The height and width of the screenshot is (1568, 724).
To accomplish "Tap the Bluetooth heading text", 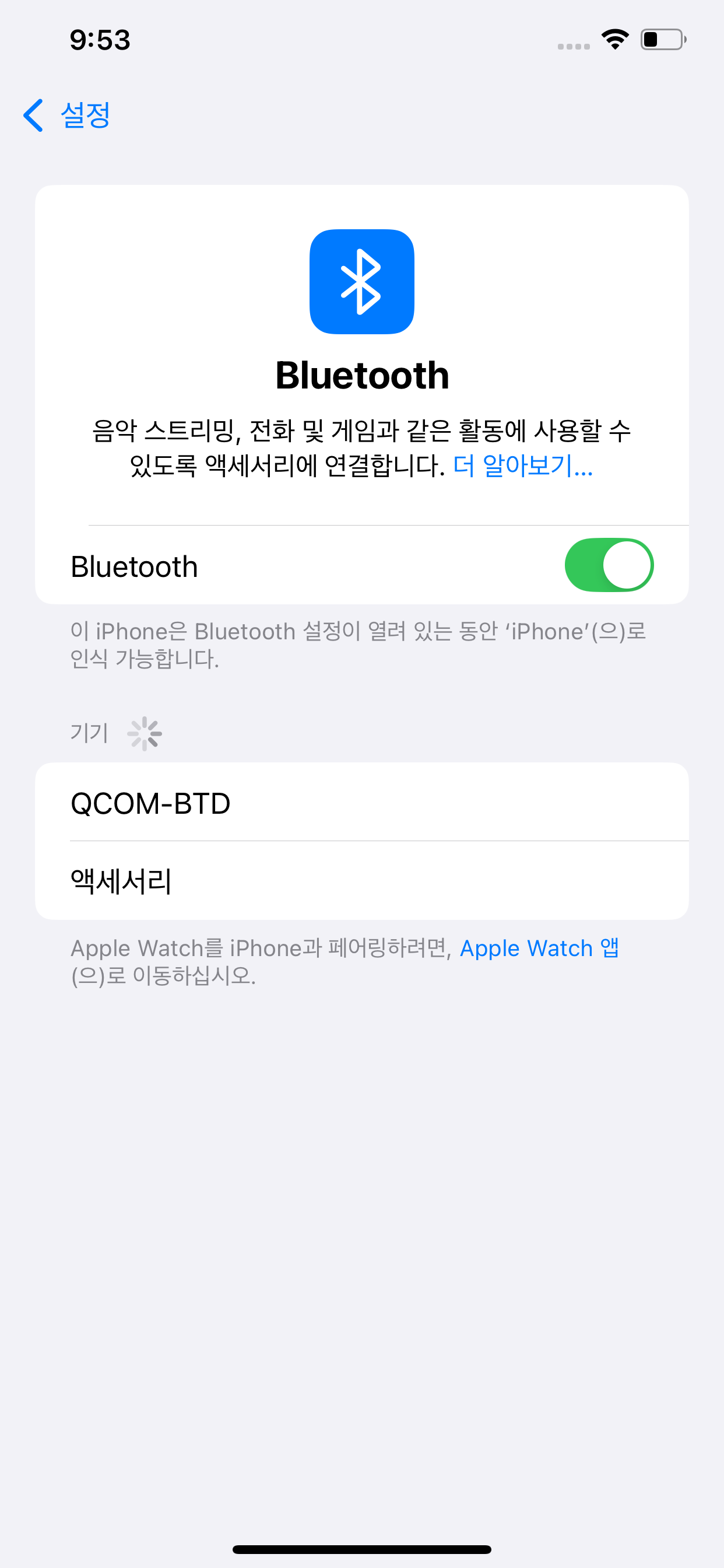I will [x=361, y=375].
